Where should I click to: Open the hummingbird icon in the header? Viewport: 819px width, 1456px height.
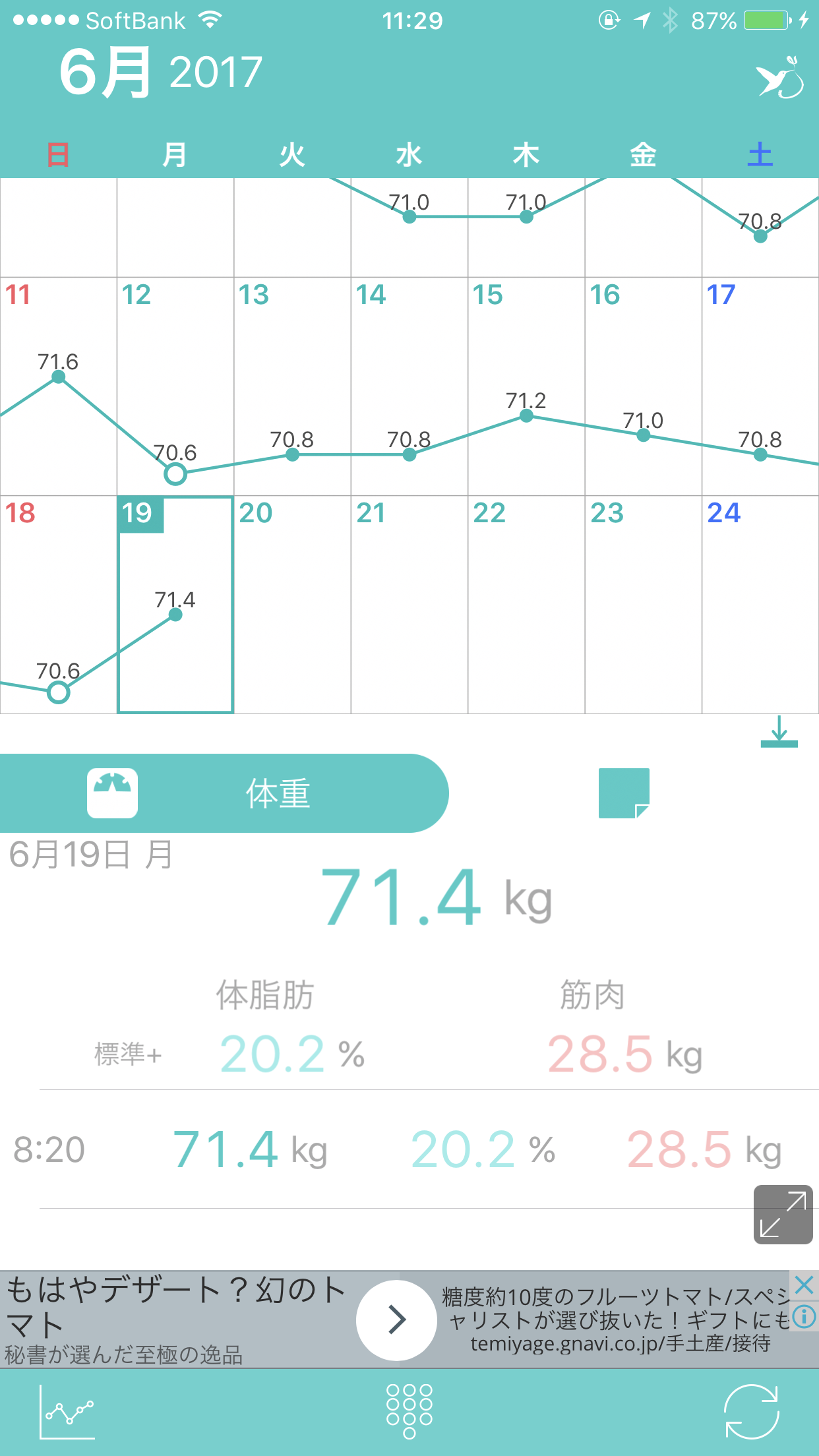[x=780, y=78]
